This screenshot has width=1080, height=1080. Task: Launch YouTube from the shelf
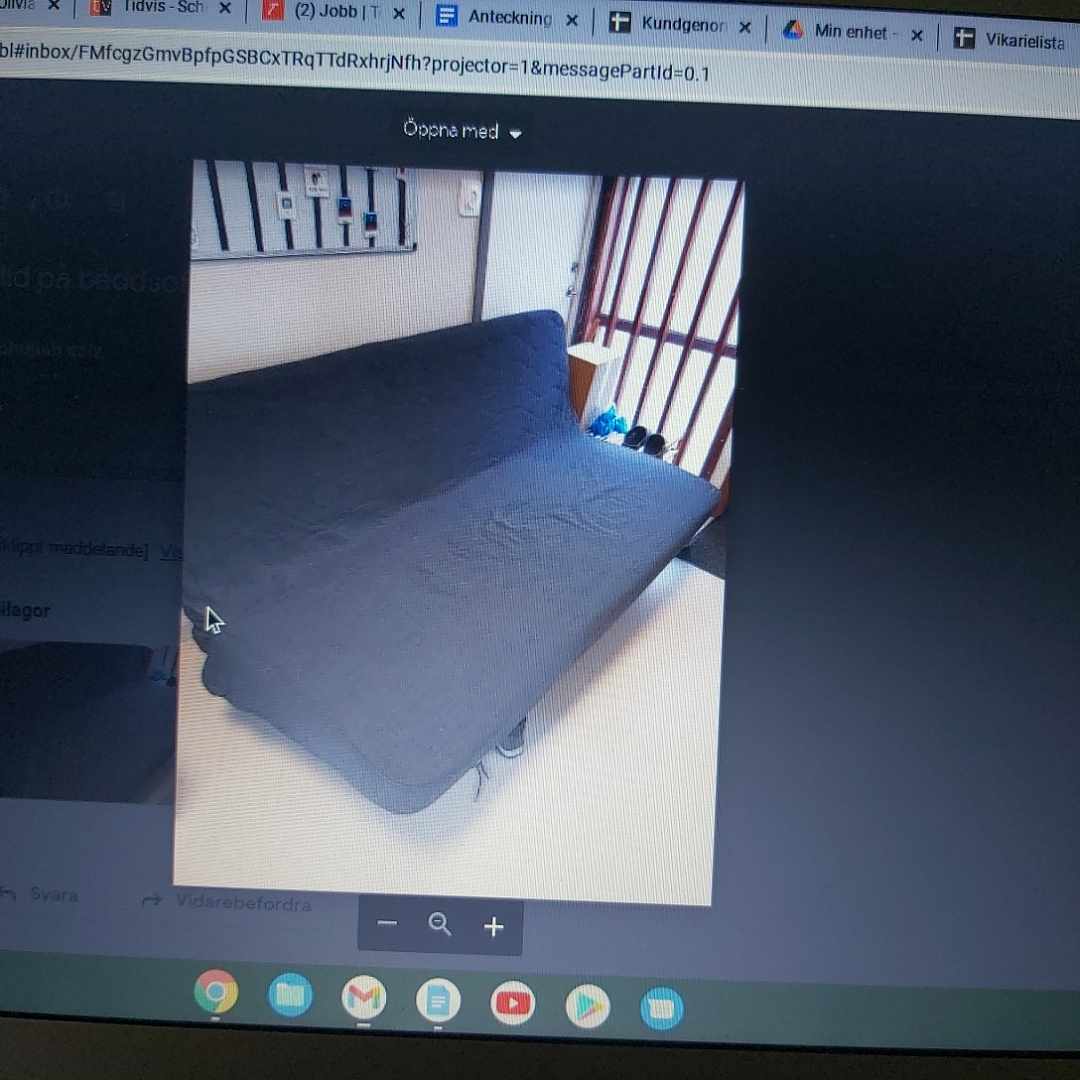tap(512, 1004)
